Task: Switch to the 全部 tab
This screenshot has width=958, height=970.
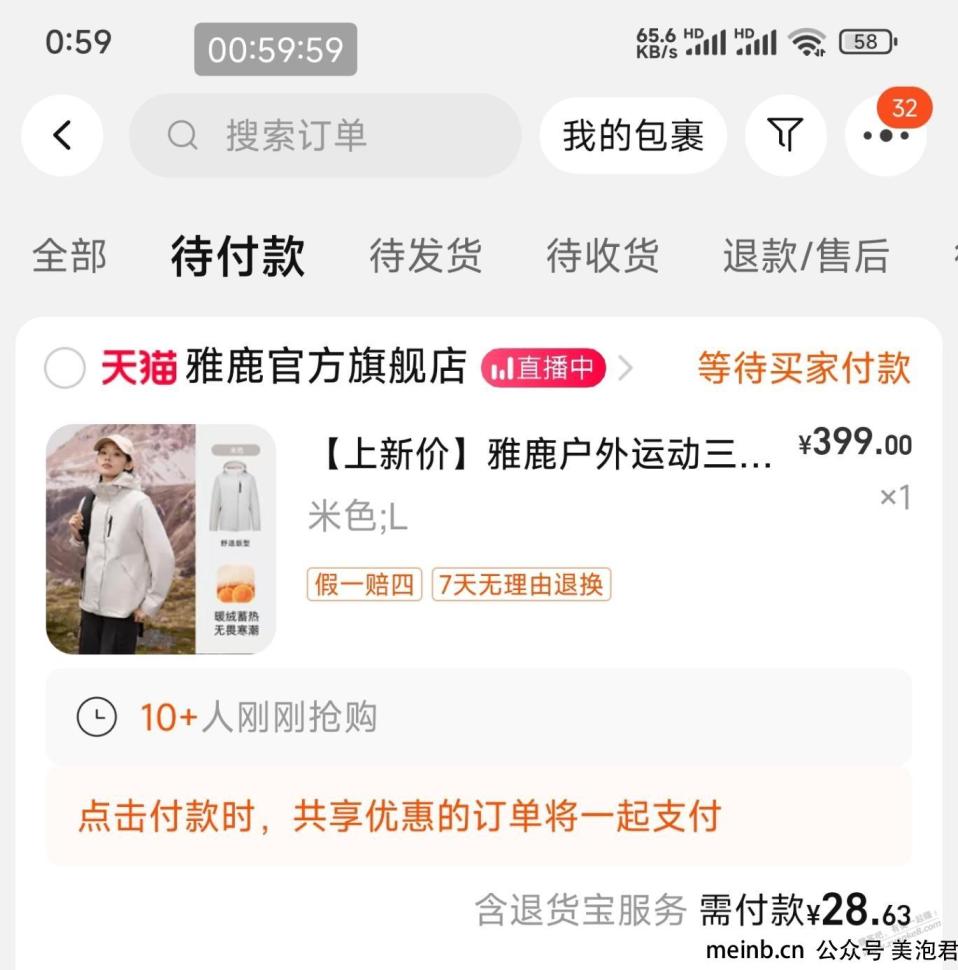Action: coord(68,256)
